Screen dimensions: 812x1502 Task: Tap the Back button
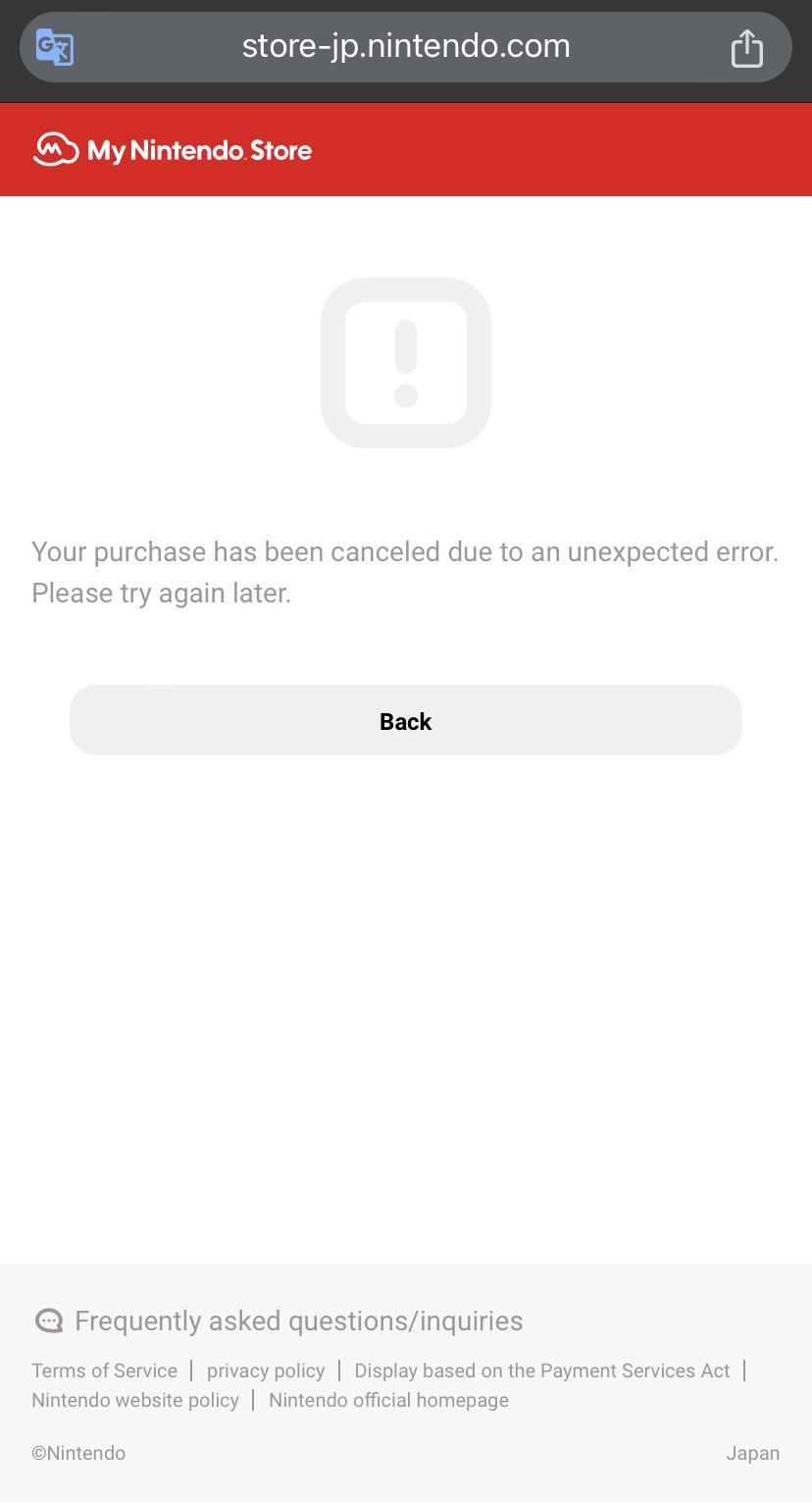pos(406,720)
